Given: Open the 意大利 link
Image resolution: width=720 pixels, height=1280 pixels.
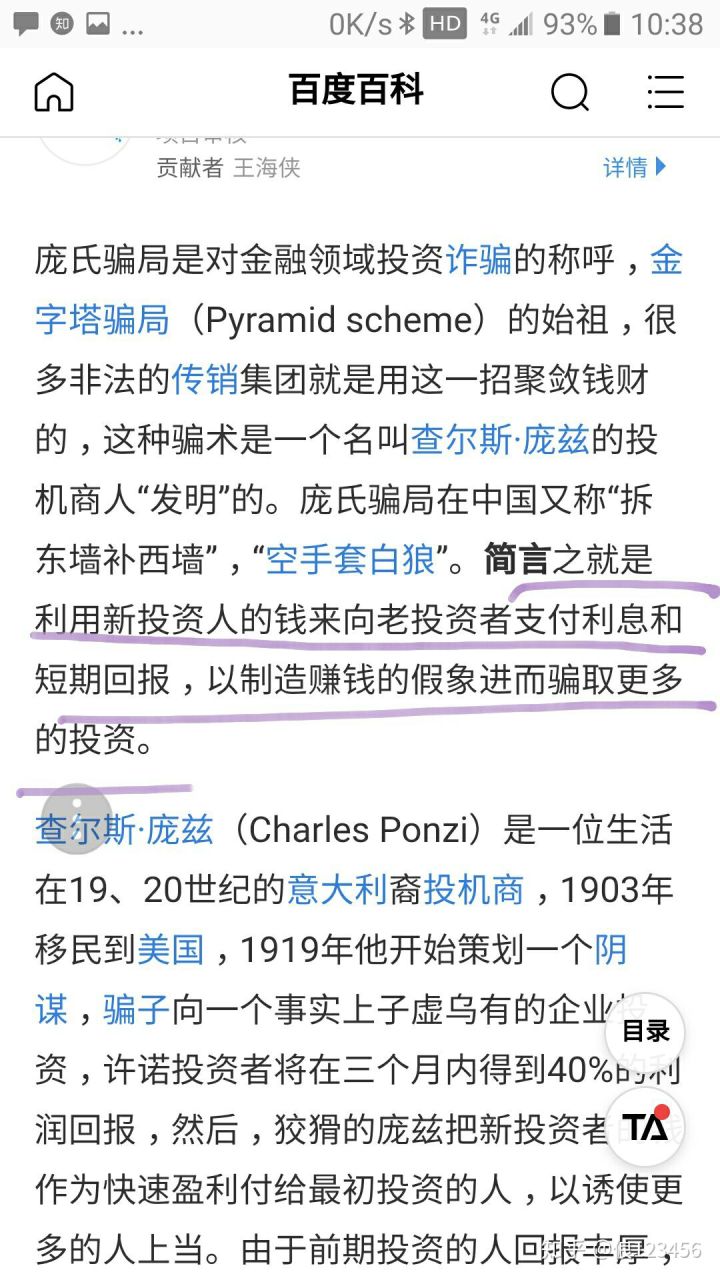Looking at the screenshot, I should click(x=337, y=889).
